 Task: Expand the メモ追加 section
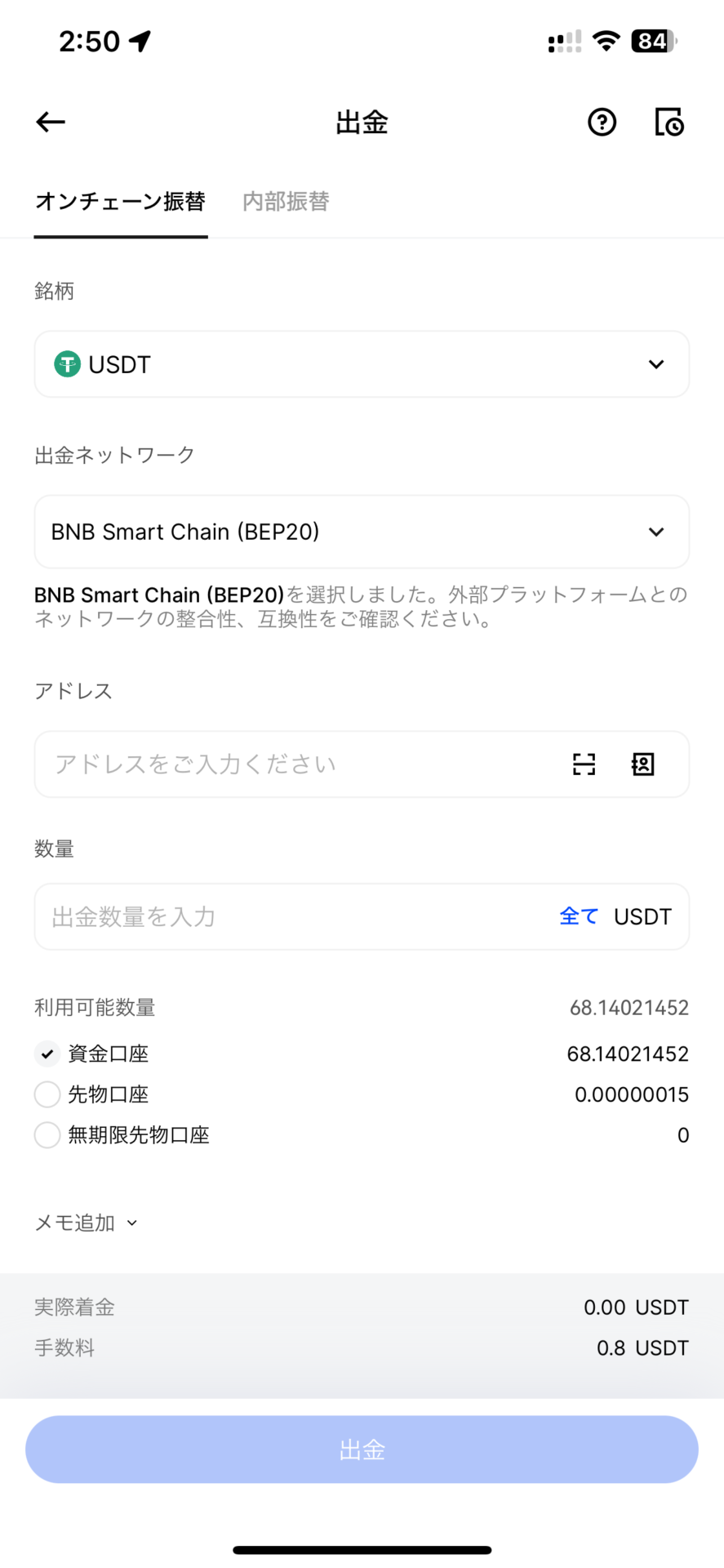(x=87, y=1223)
